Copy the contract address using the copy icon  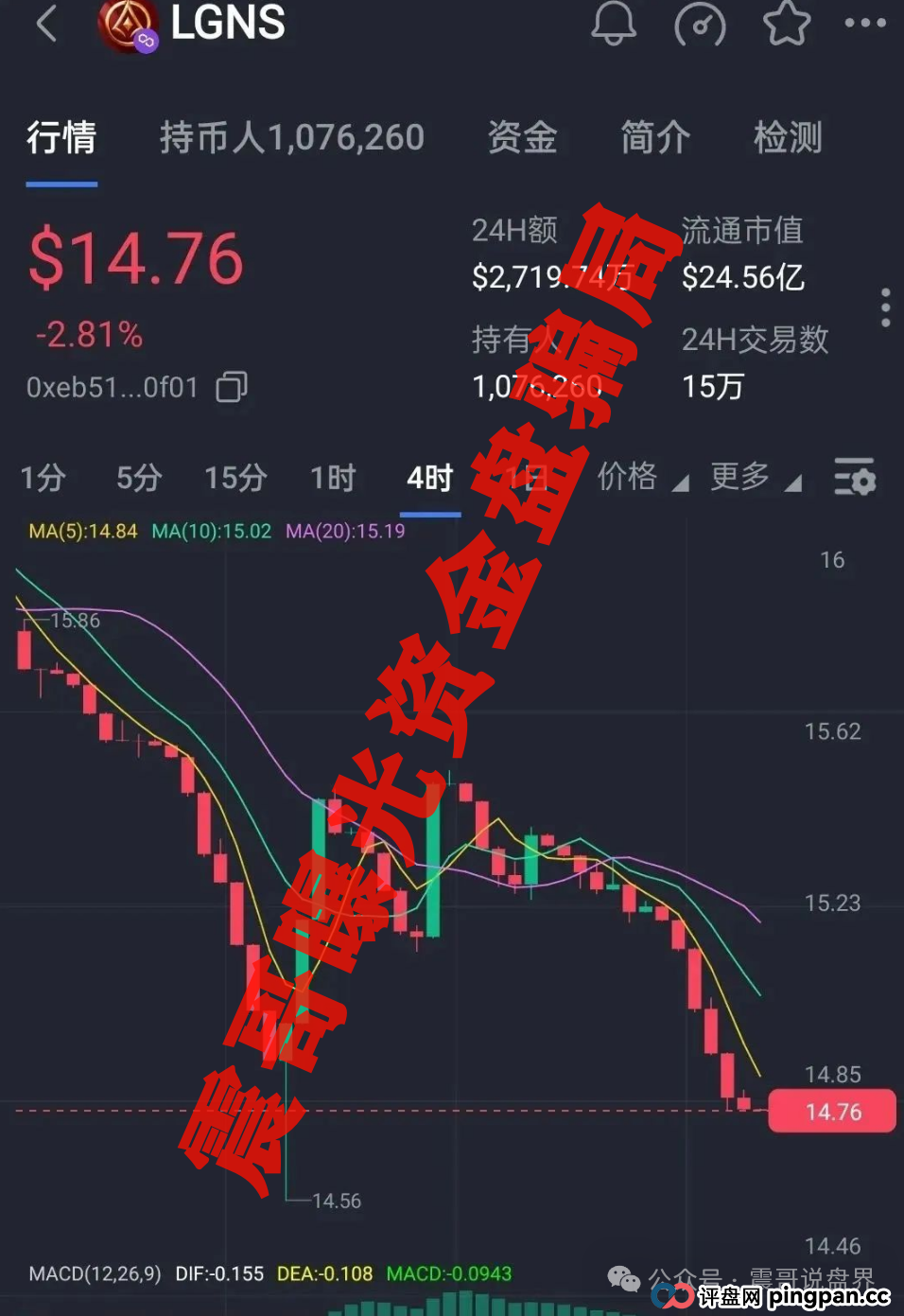point(230,388)
